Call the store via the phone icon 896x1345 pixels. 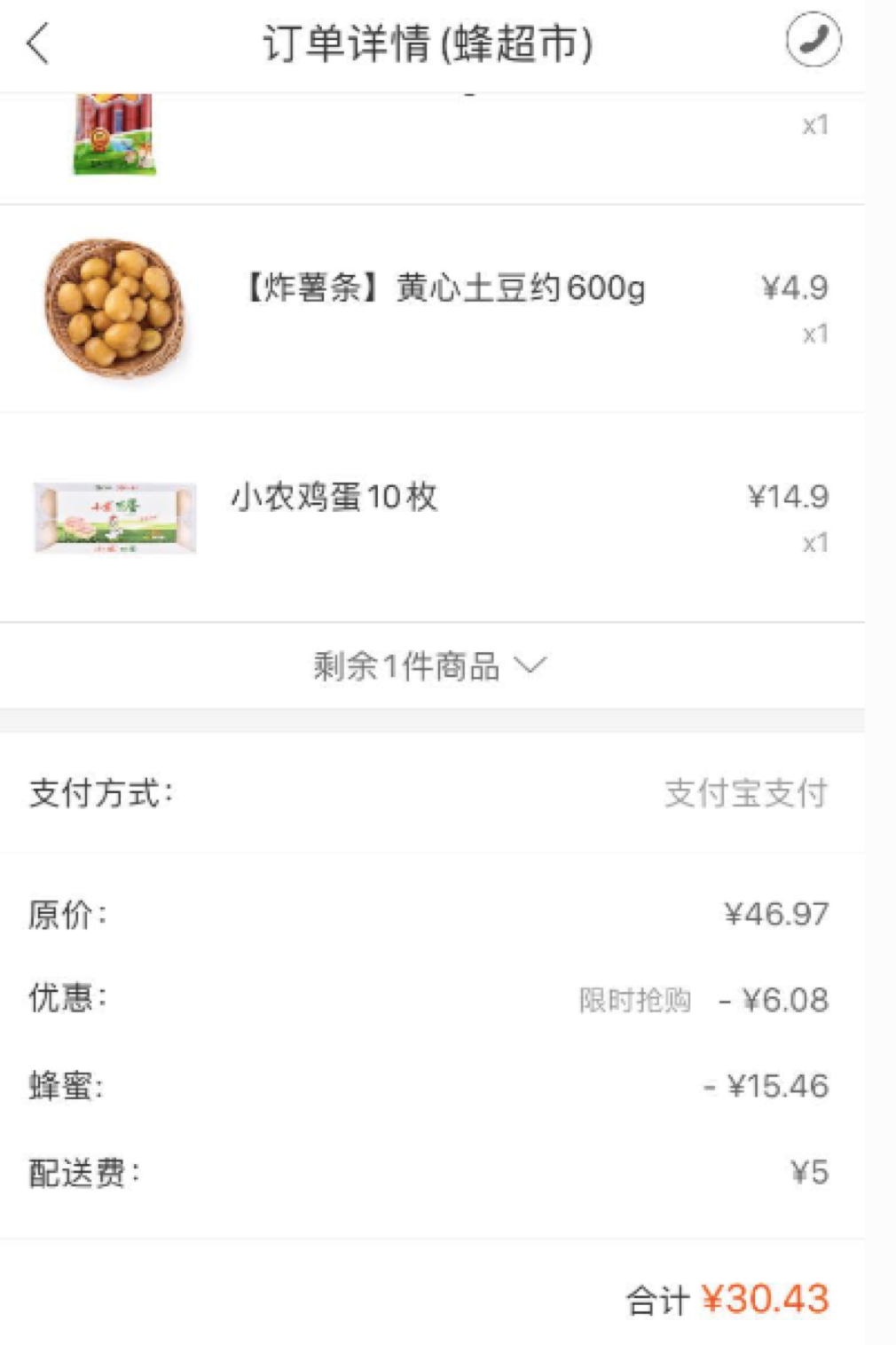tap(813, 41)
